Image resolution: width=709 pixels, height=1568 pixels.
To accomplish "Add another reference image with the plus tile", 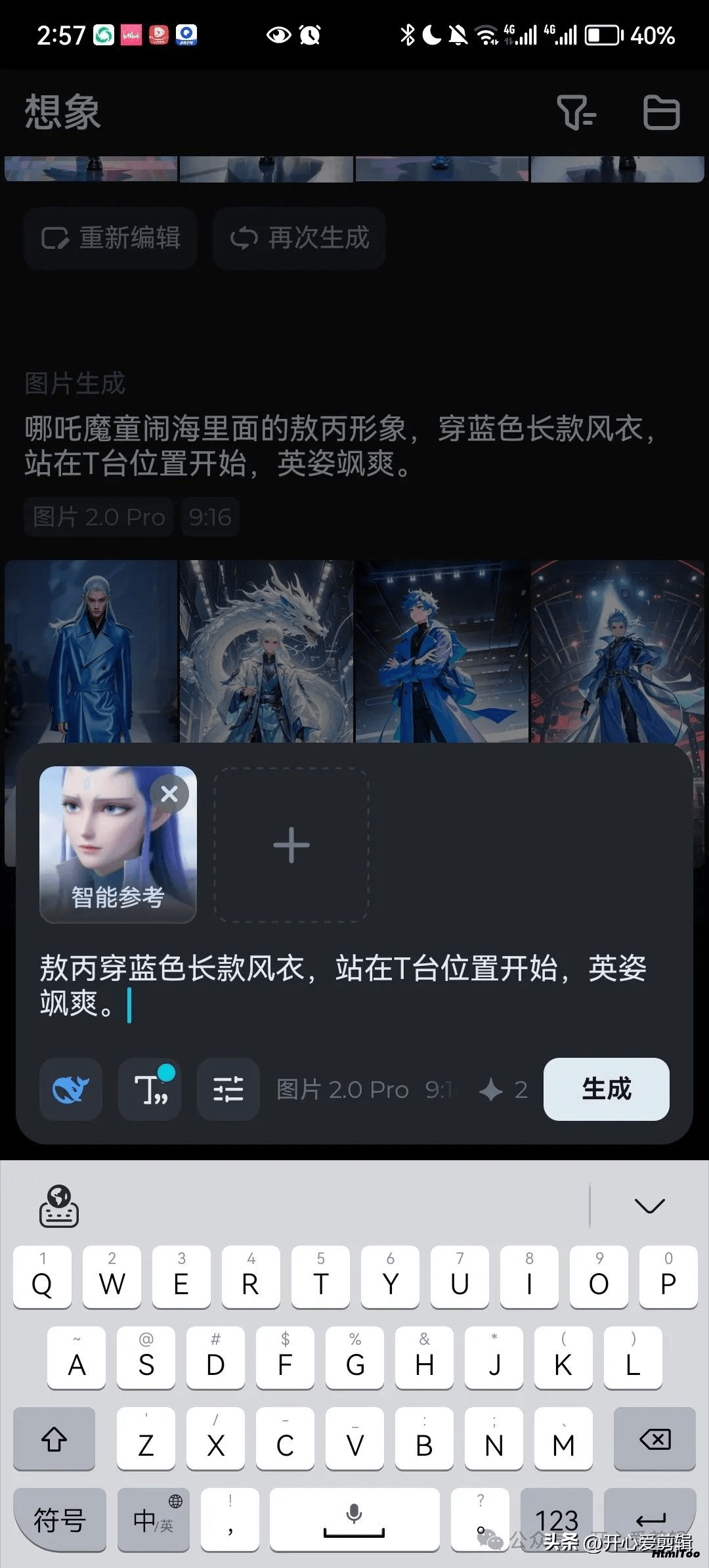I will pos(291,845).
